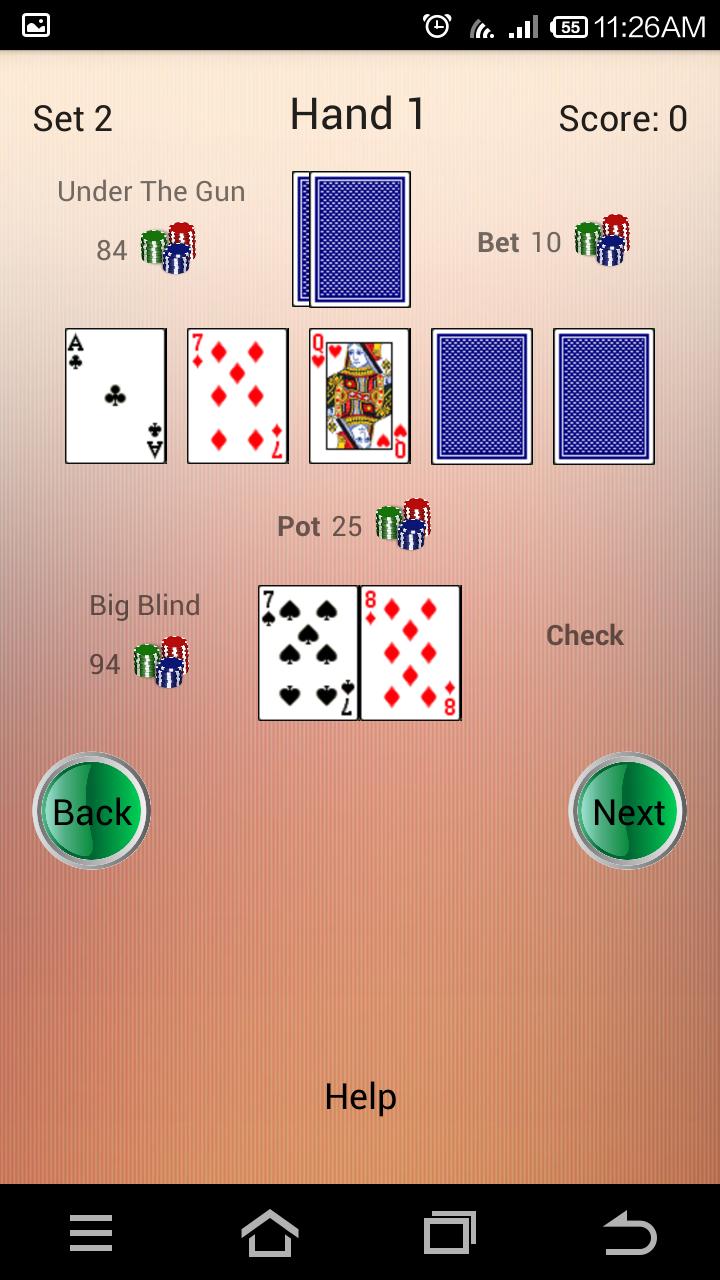Tap the face-down river card
This screenshot has width=720, height=1280.
tap(603, 395)
